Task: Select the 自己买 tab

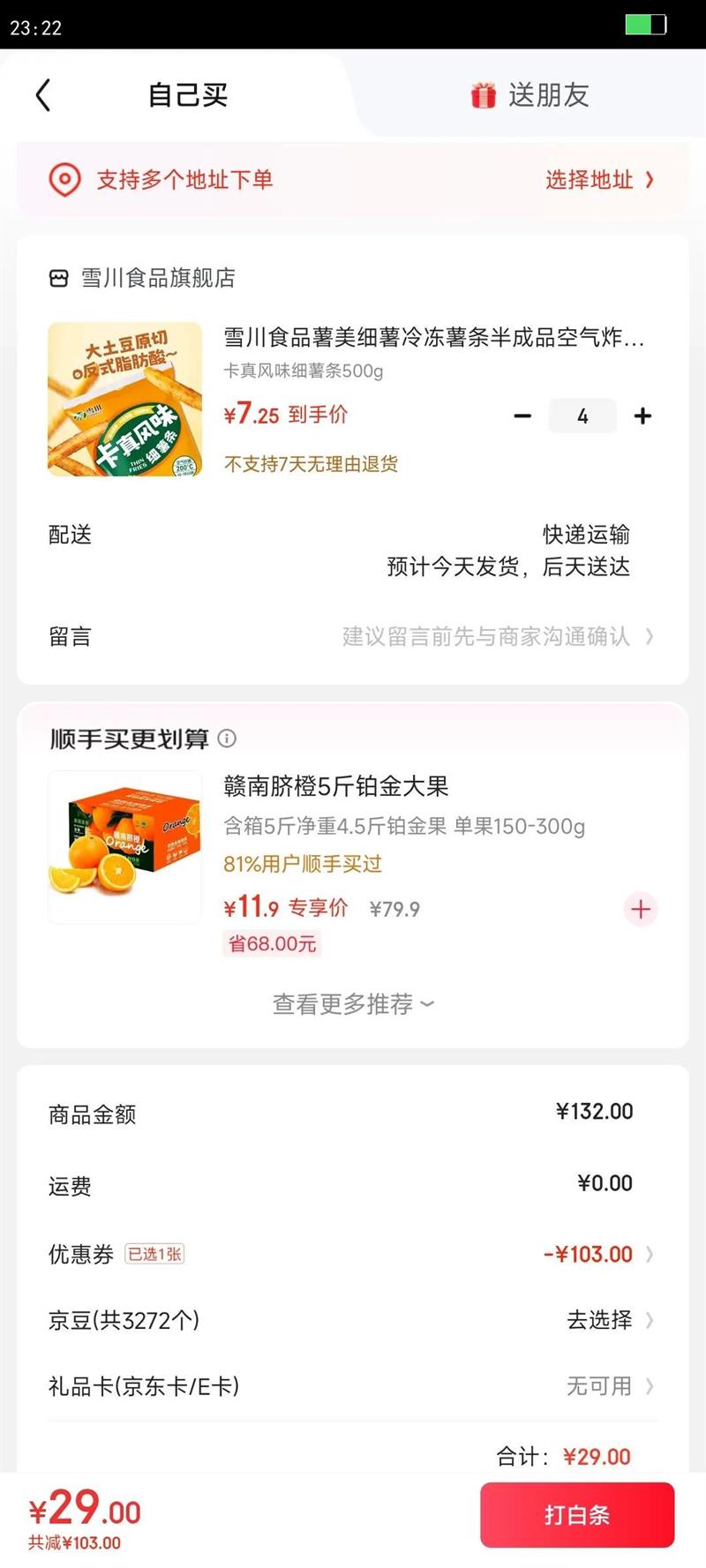Action: (188, 94)
